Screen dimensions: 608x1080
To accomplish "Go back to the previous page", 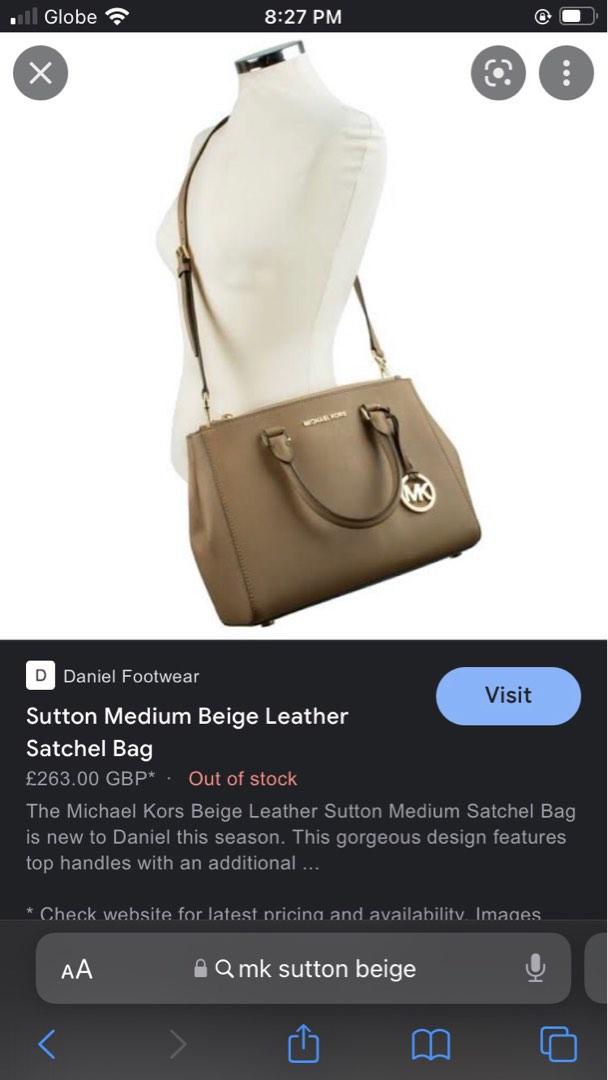I will tap(47, 1044).
